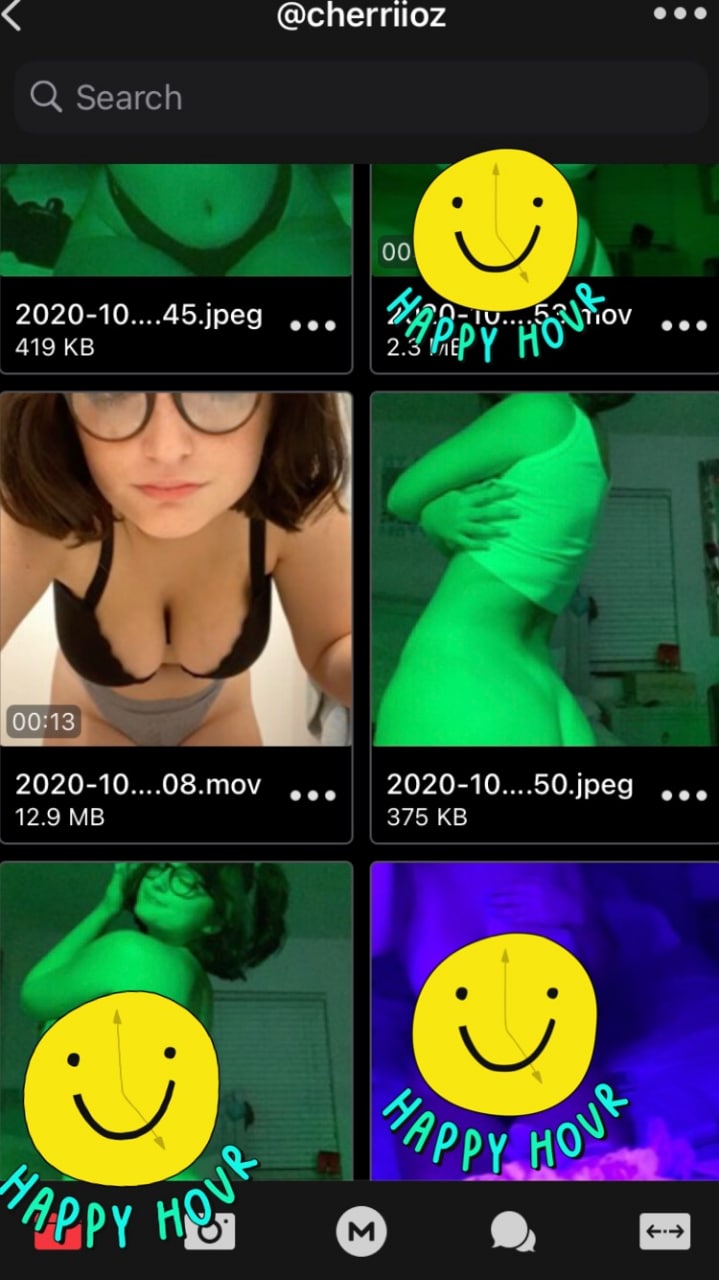Switch to the camera tab in the bottom bar
The width and height of the screenshot is (719, 1280).
[x=210, y=1232]
